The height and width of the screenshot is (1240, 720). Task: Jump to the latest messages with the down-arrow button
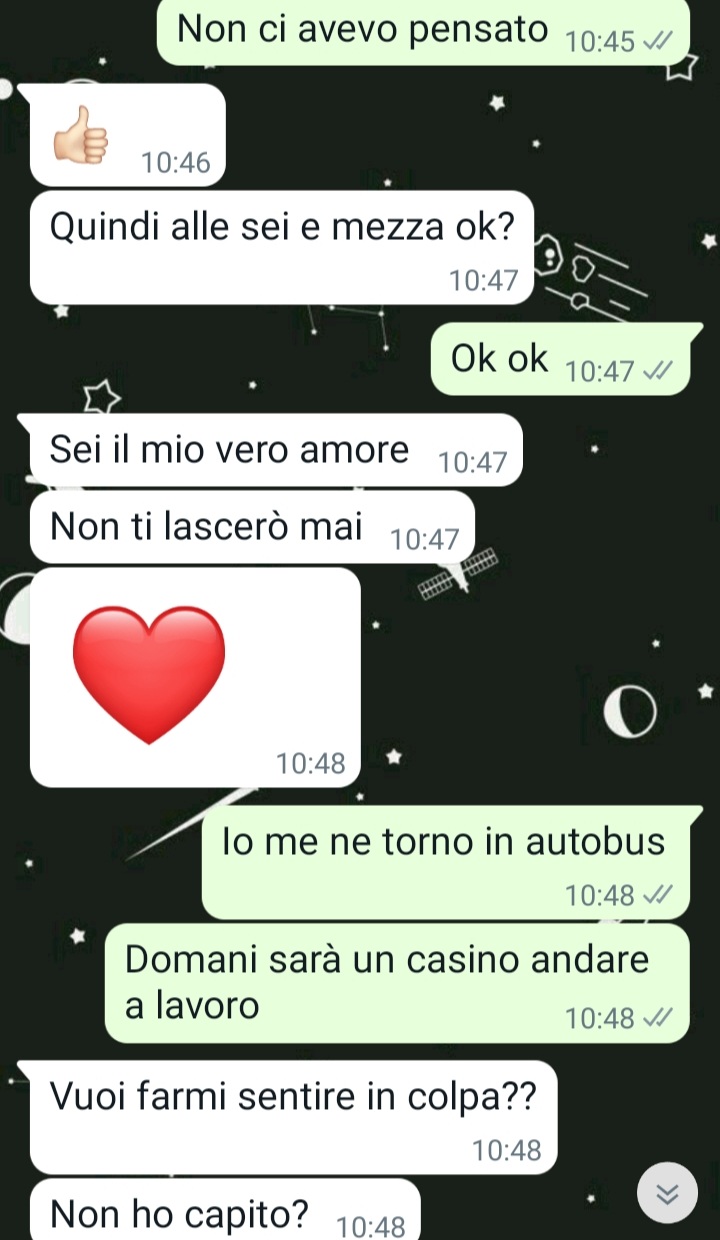pyautogui.click(x=667, y=1193)
